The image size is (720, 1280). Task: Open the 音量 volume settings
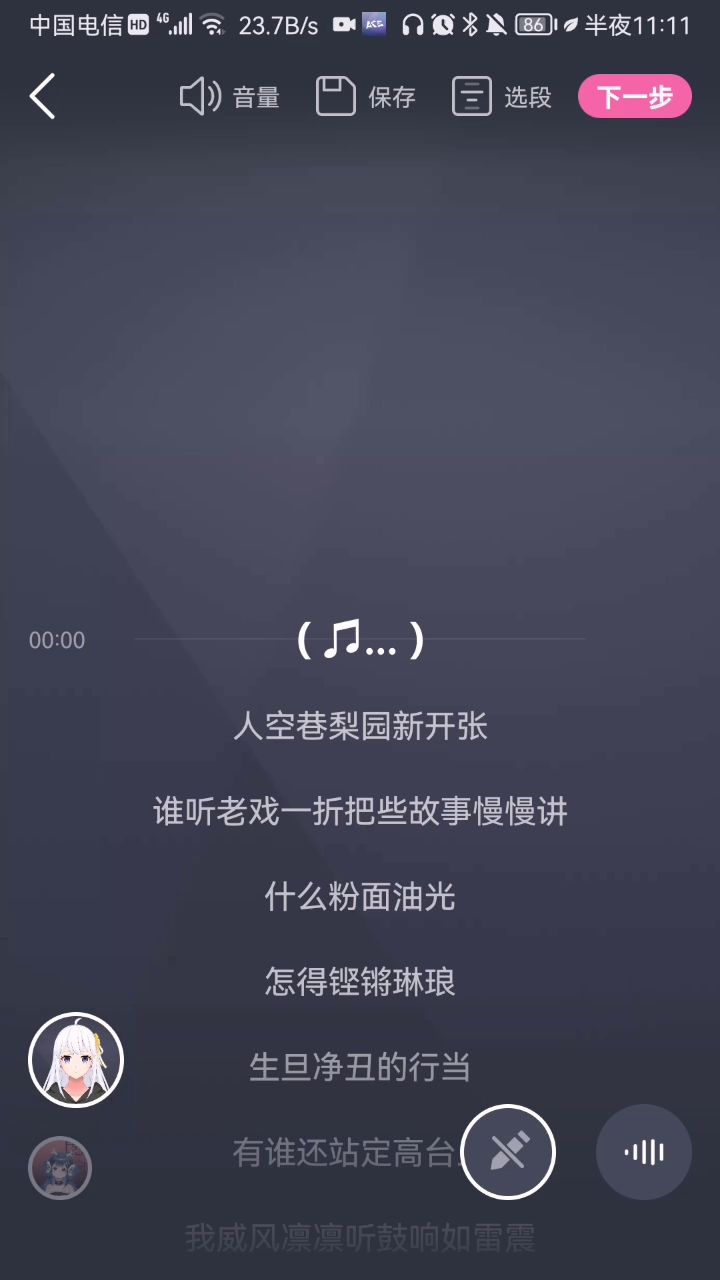230,97
